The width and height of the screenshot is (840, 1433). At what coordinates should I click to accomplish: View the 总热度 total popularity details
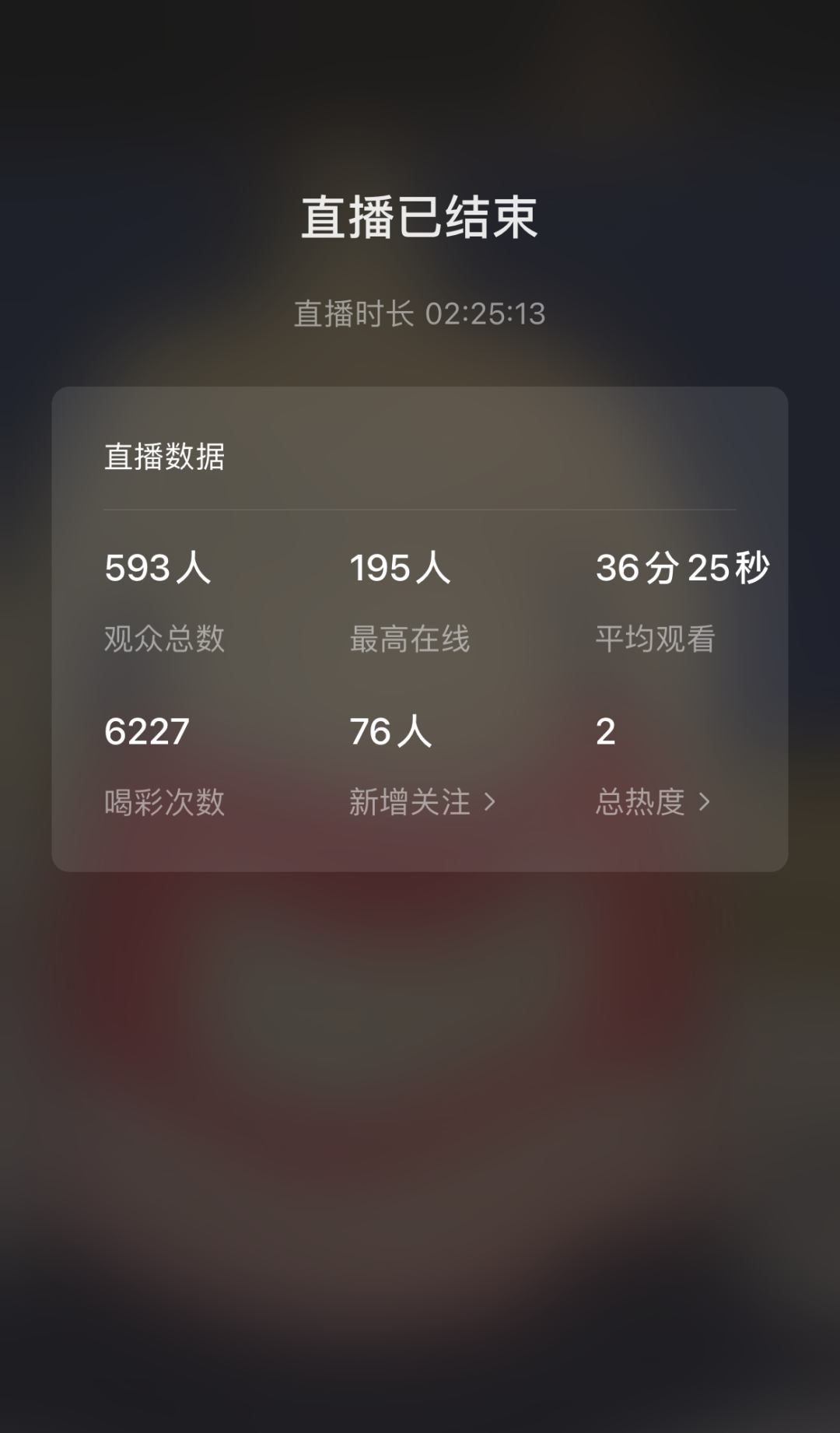coord(652,801)
